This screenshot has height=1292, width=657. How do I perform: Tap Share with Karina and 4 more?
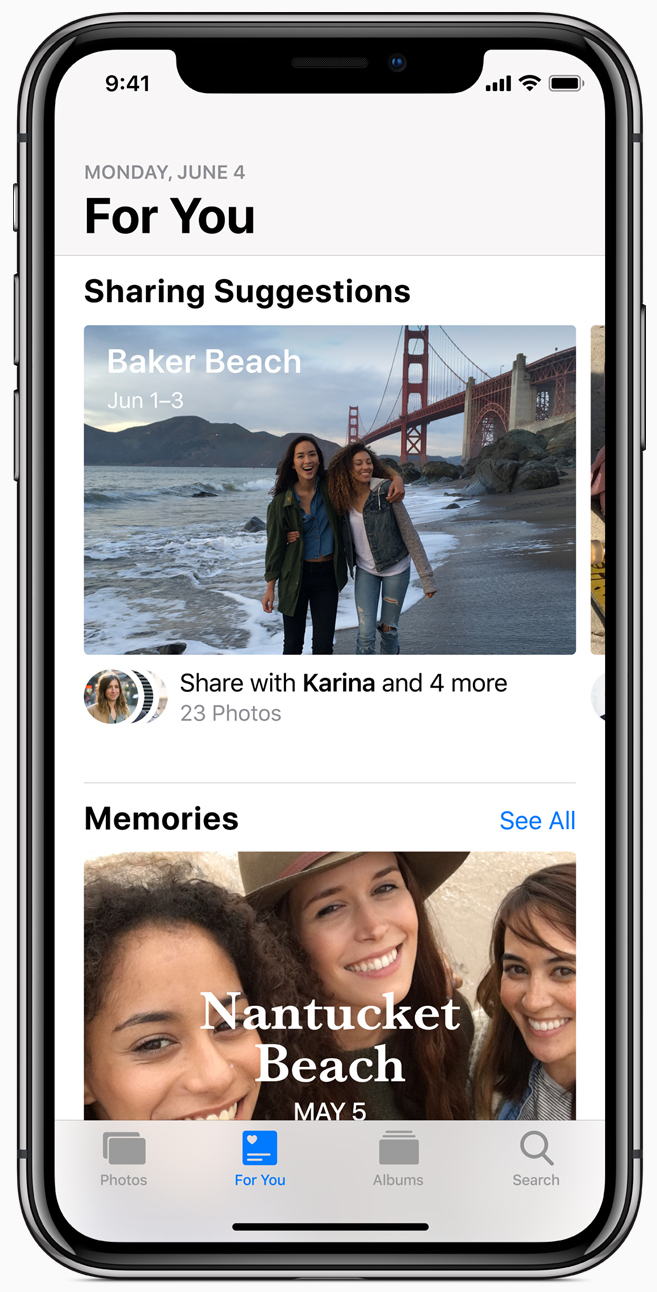343,684
